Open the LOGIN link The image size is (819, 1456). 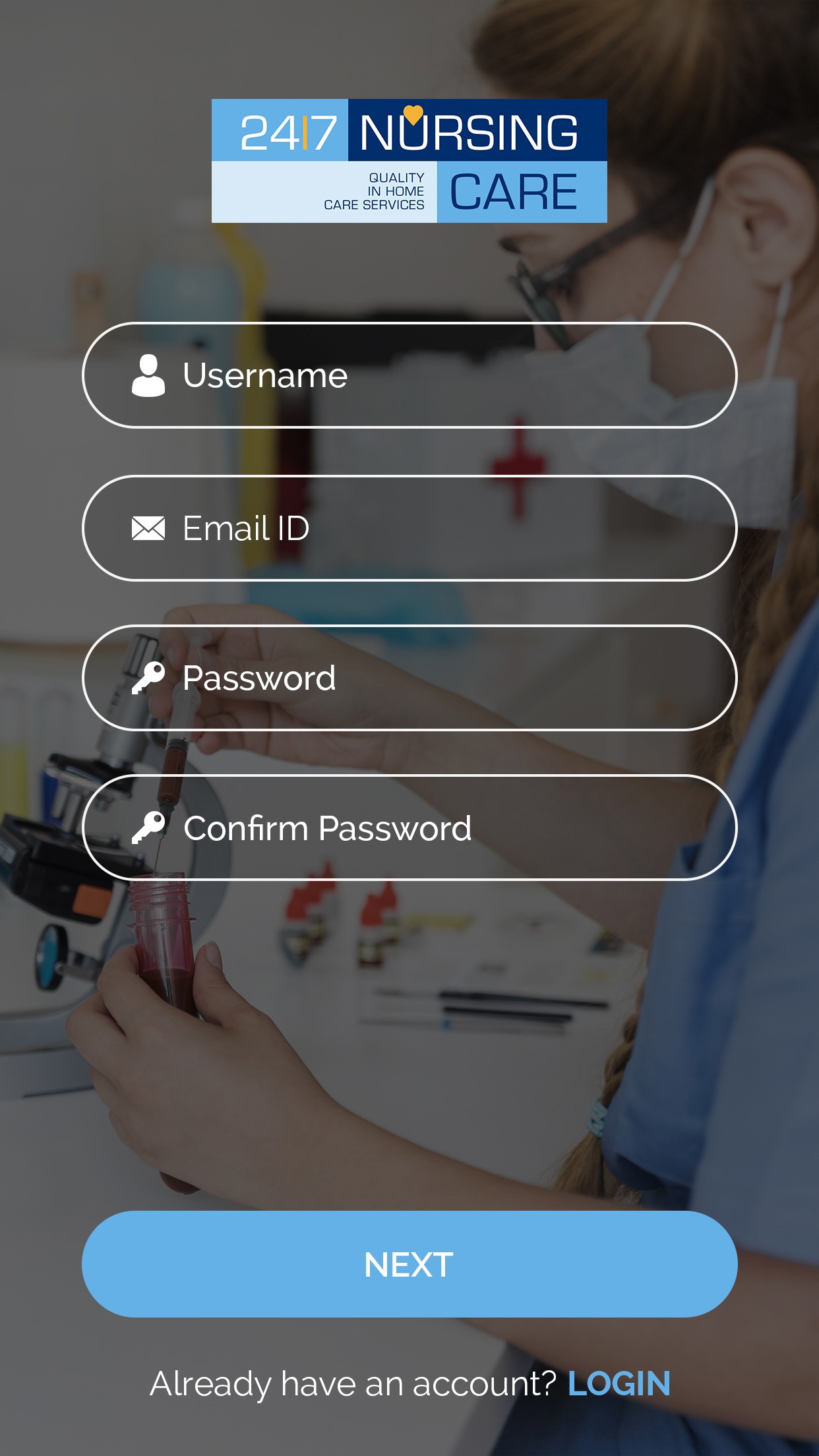point(619,1383)
